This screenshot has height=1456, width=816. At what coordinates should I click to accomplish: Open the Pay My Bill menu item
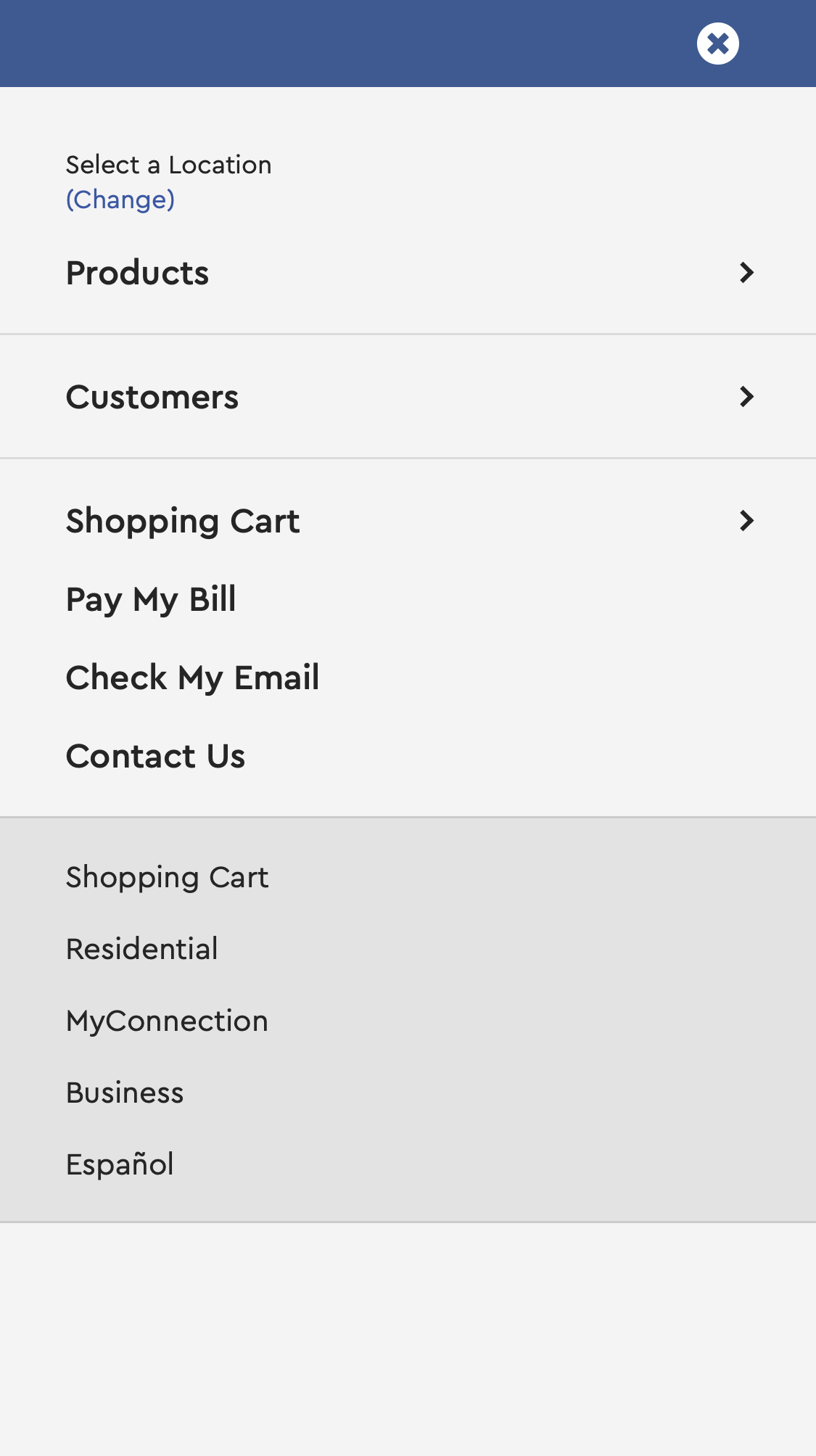151,599
